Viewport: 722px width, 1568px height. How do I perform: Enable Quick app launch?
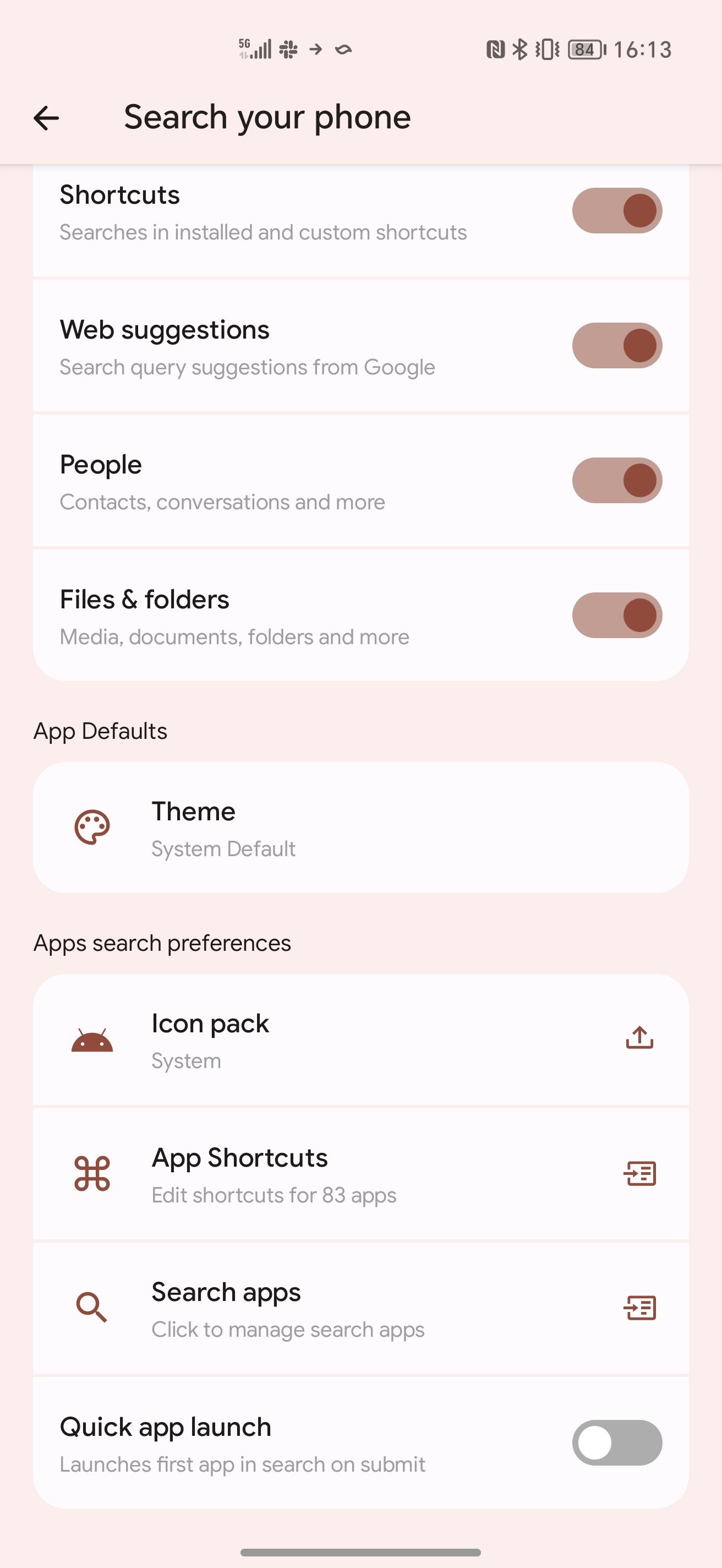point(617,1442)
